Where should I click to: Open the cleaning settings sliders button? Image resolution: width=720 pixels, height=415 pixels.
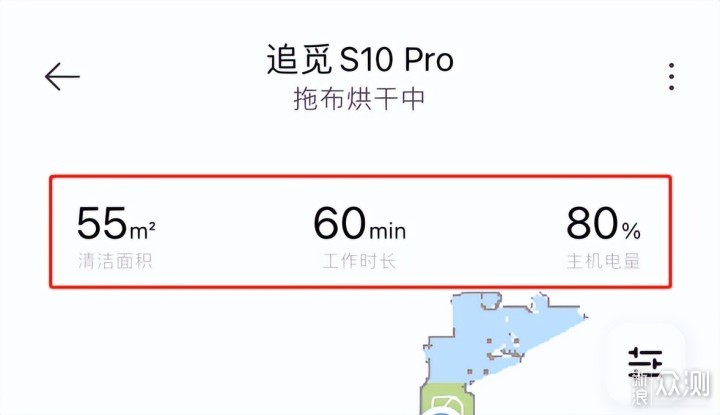pos(645,362)
